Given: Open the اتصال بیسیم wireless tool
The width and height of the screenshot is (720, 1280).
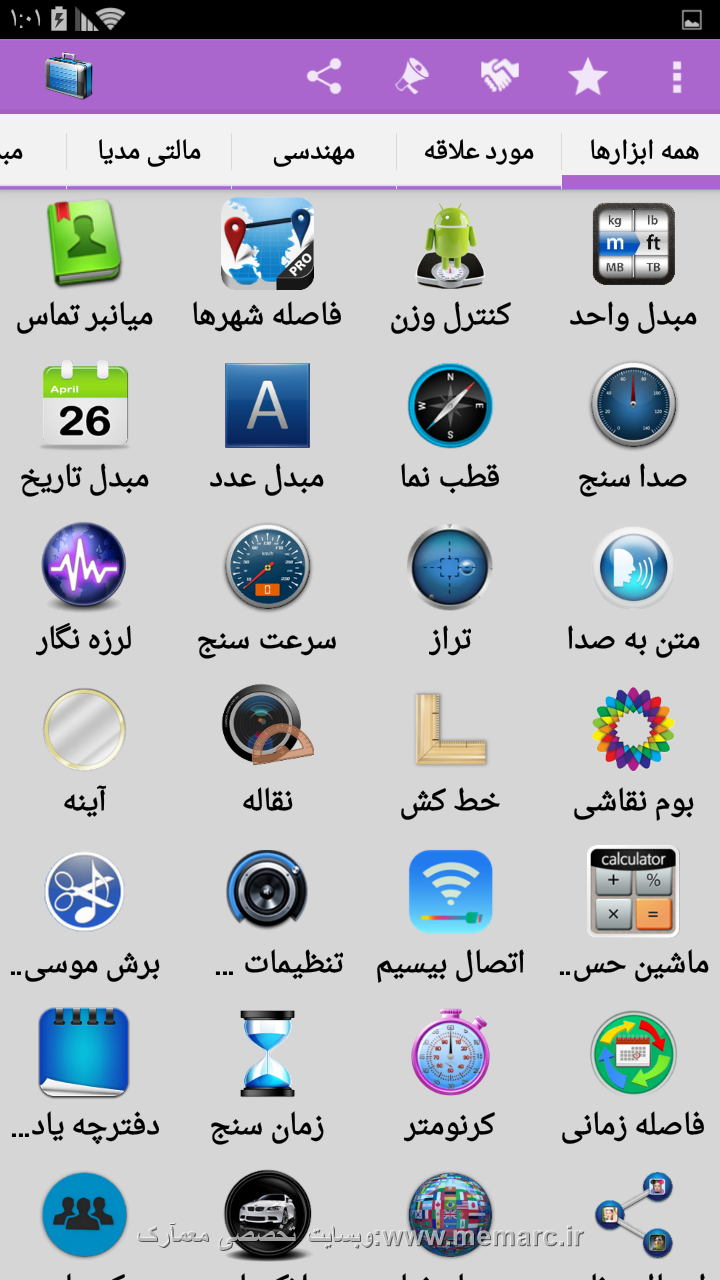Looking at the screenshot, I should tap(450, 891).
